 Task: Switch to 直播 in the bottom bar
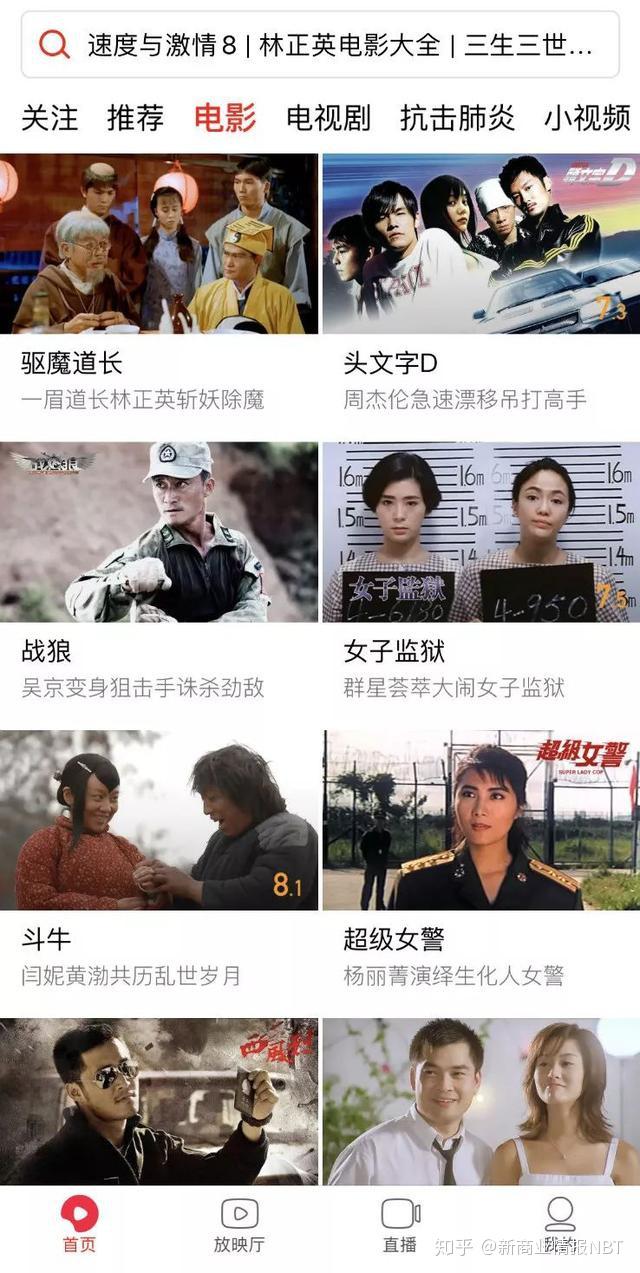(400, 1225)
